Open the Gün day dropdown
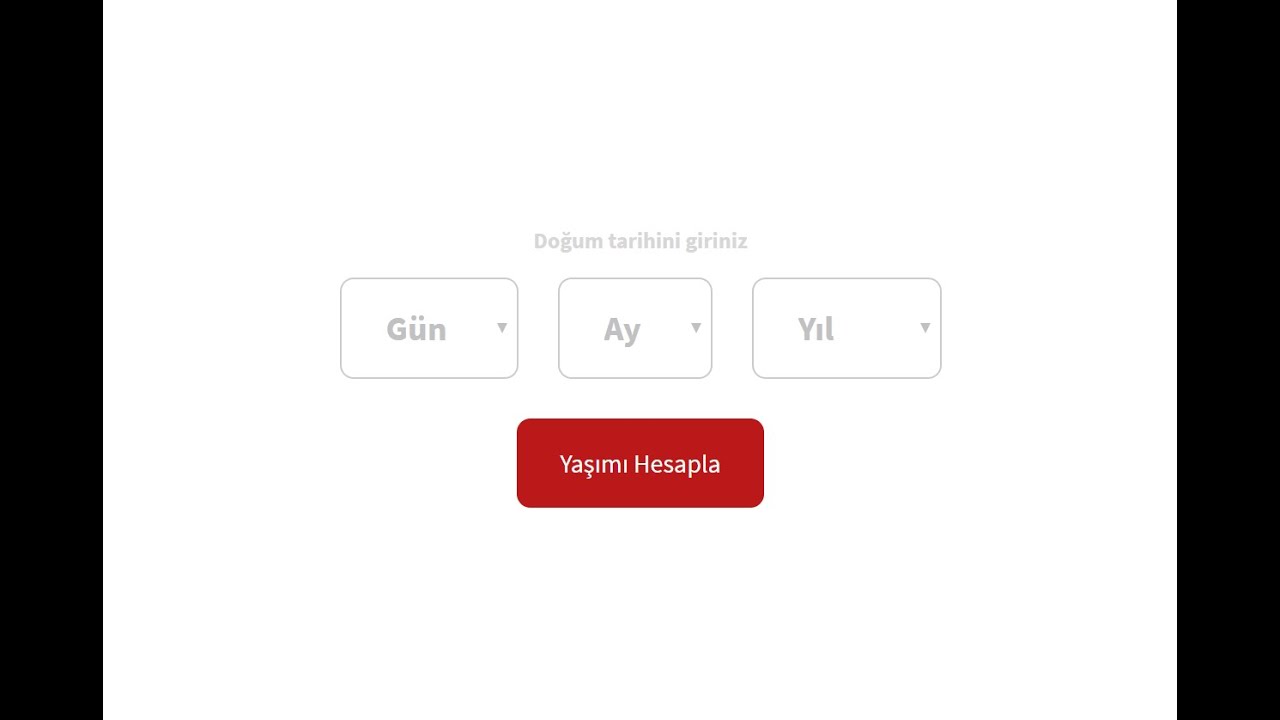Viewport: 1280px width, 720px height. tap(429, 328)
